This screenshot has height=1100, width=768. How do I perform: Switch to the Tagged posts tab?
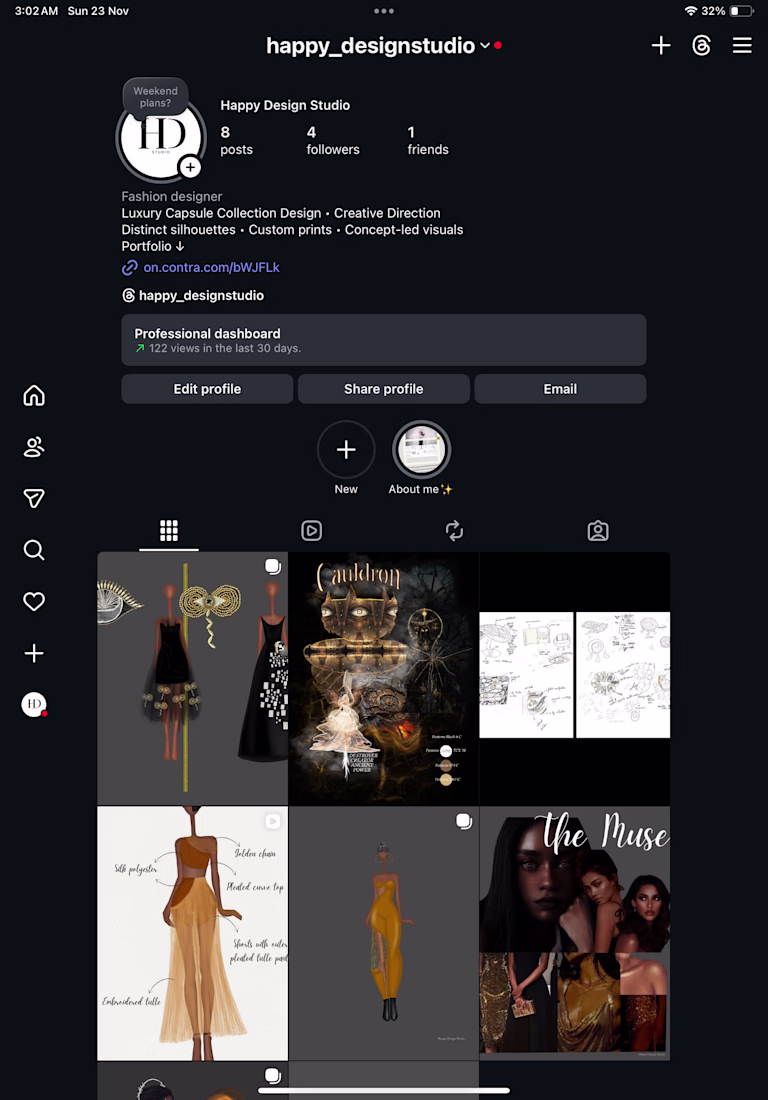(x=597, y=530)
